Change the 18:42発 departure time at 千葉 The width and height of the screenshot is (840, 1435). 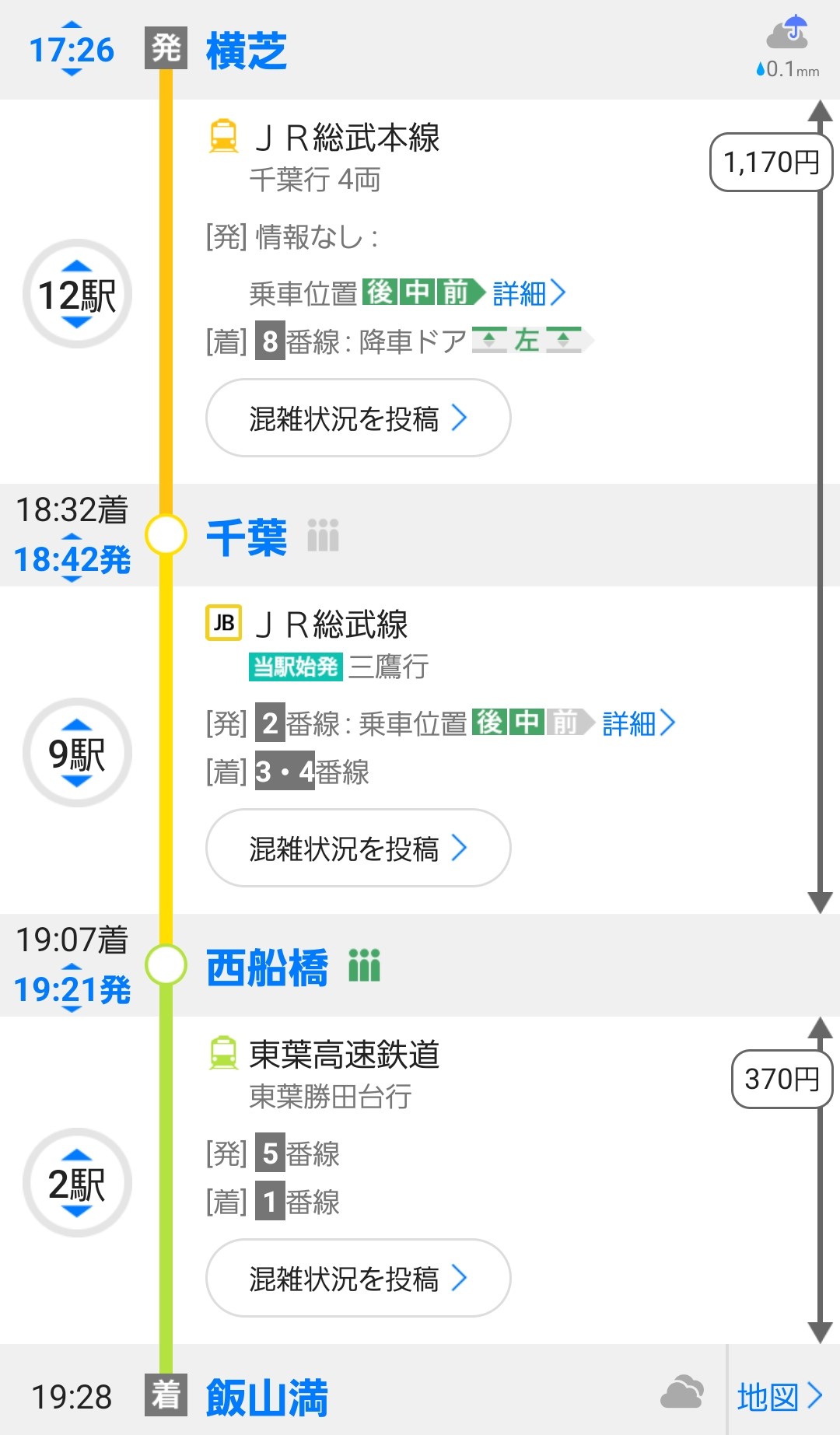coord(72,559)
